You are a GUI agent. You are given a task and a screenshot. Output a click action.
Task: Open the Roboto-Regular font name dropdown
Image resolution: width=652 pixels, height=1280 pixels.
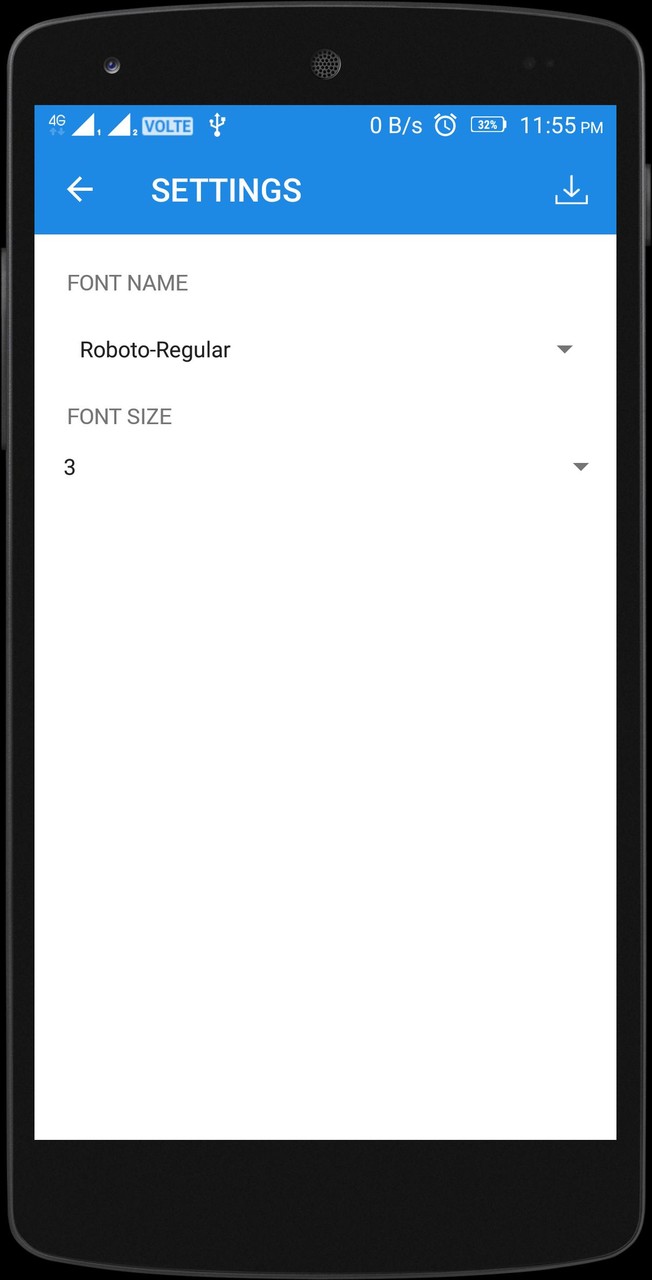click(325, 350)
